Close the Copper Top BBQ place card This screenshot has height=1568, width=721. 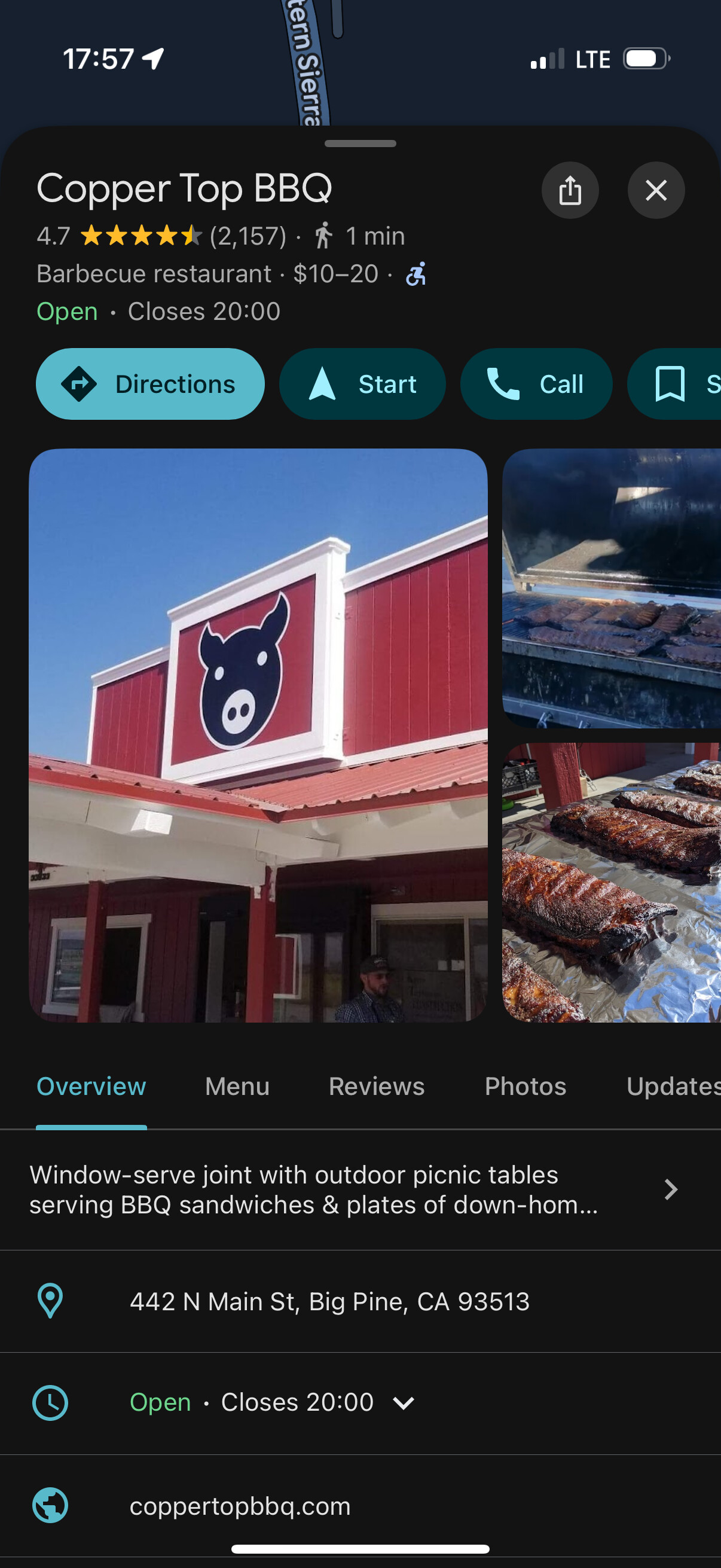coord(656,191)
